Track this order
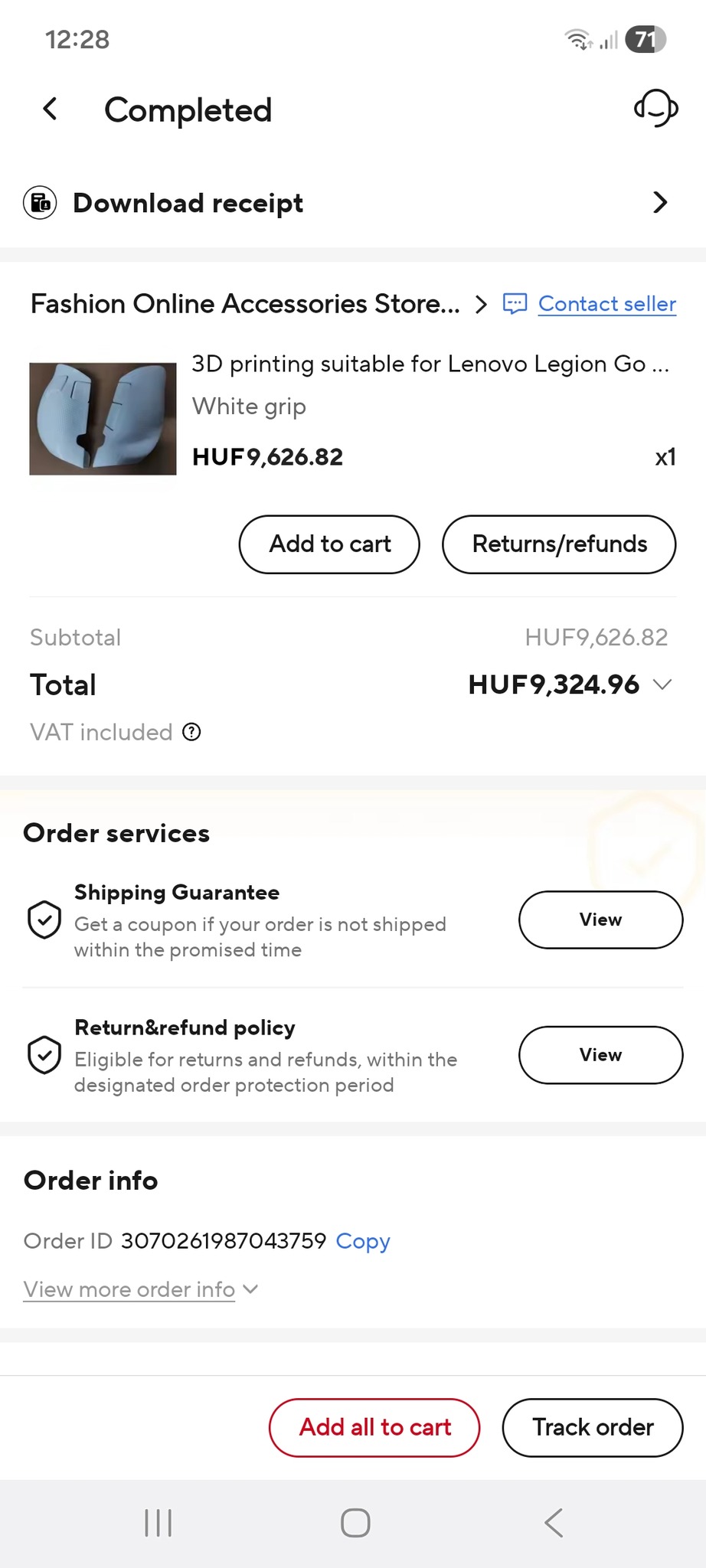 click(x=593, y=1427)
